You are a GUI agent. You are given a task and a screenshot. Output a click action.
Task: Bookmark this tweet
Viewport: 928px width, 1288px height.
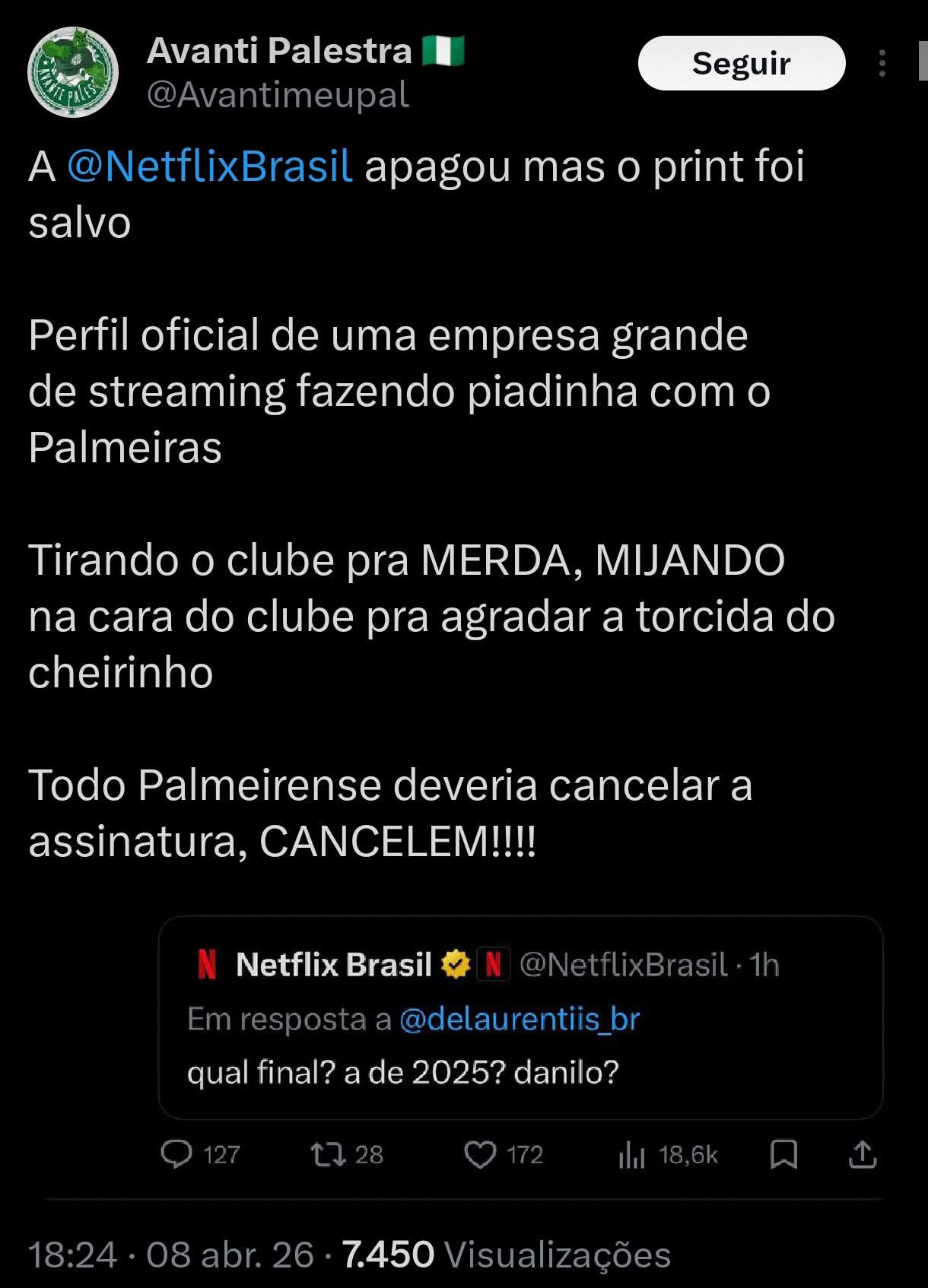coord(783,1155)
